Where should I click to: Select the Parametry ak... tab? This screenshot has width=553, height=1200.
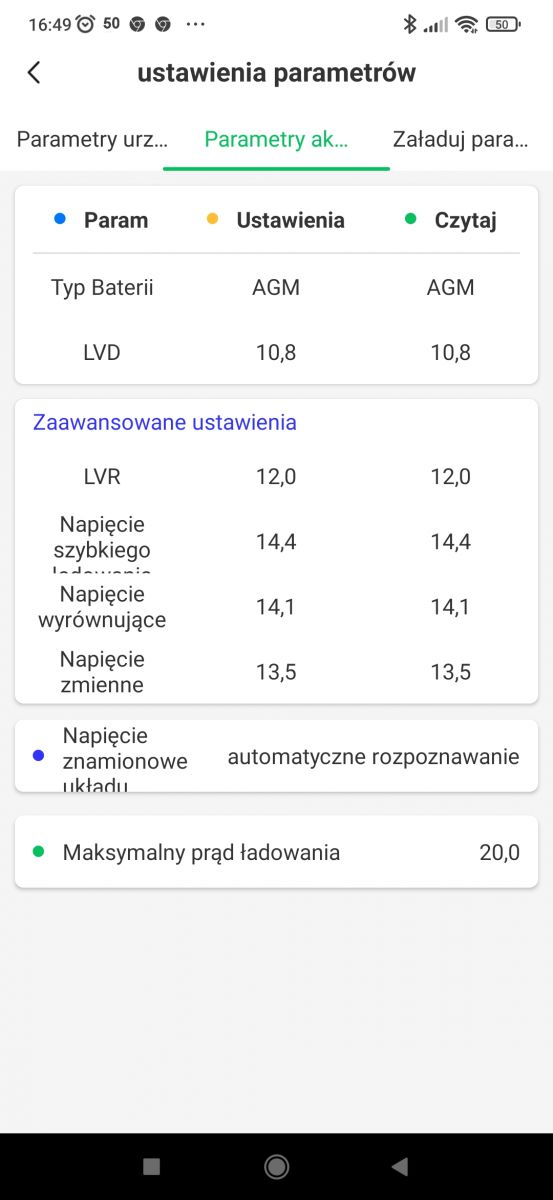(276, 139)
